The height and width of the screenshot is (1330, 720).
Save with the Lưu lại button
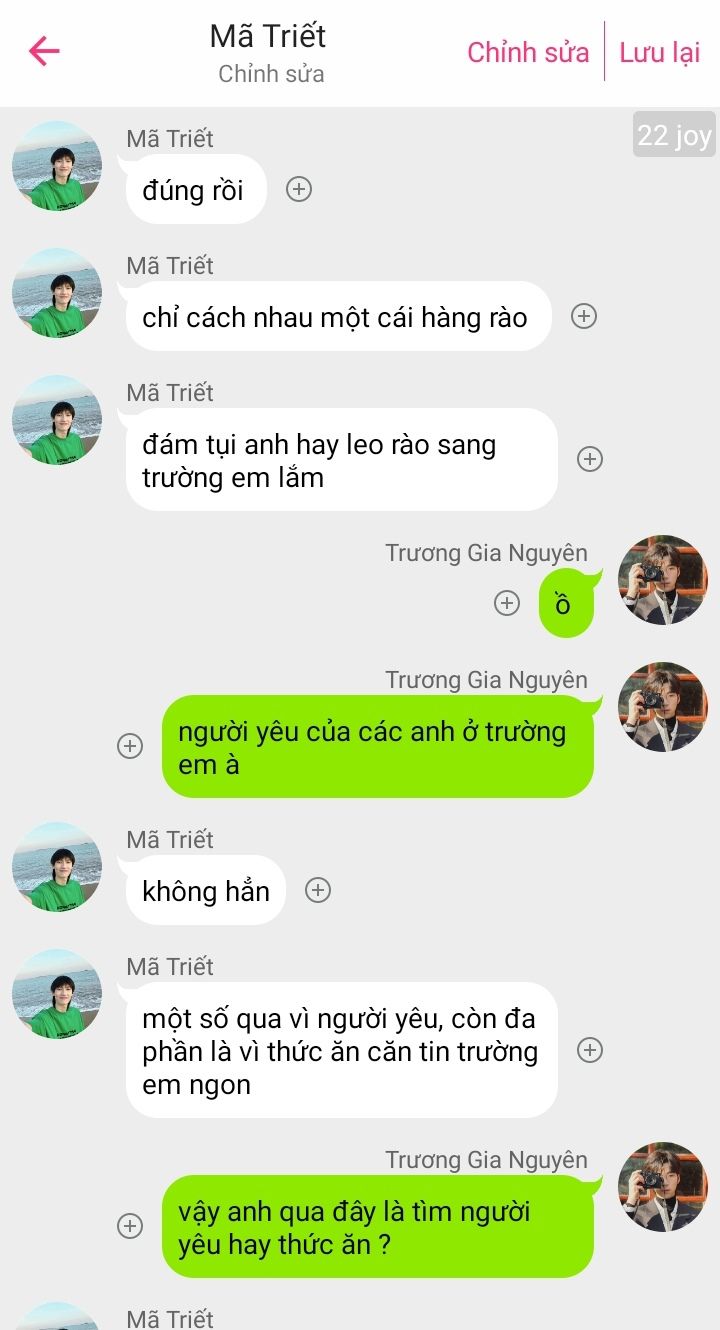tap(660, 52)
